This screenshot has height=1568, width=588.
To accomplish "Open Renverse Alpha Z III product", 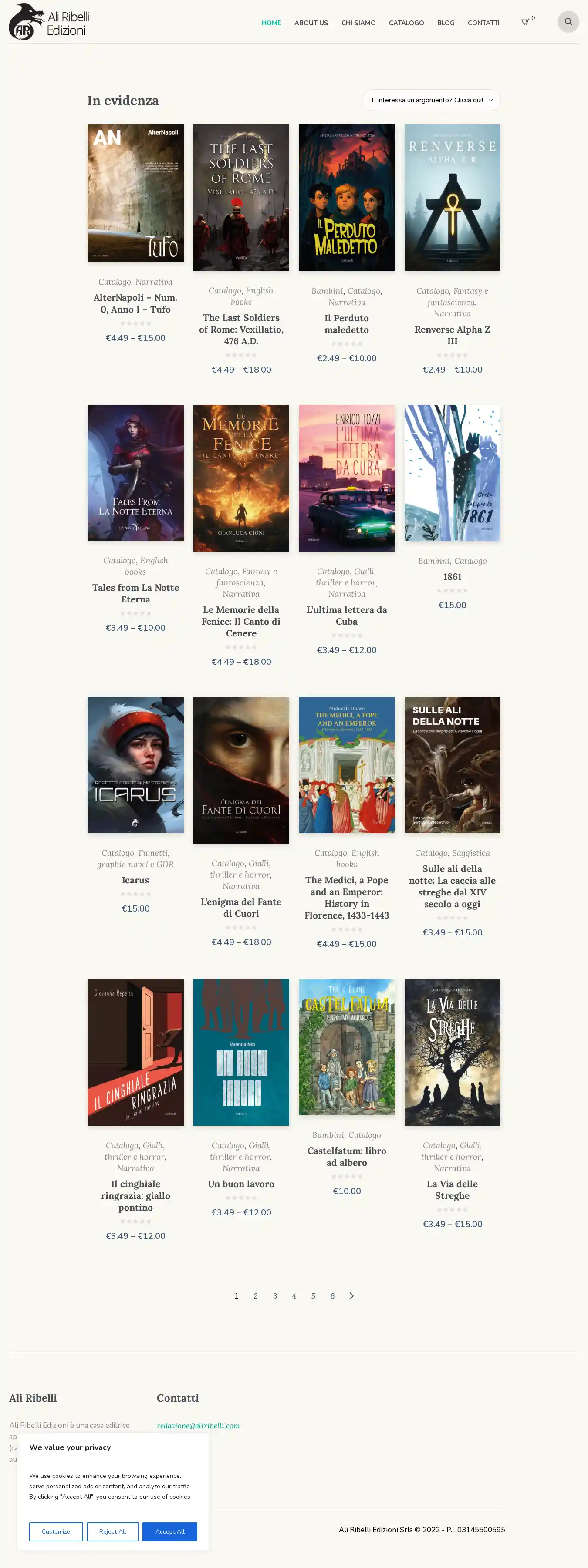I will pyautogui.click(x=452, y=335).
